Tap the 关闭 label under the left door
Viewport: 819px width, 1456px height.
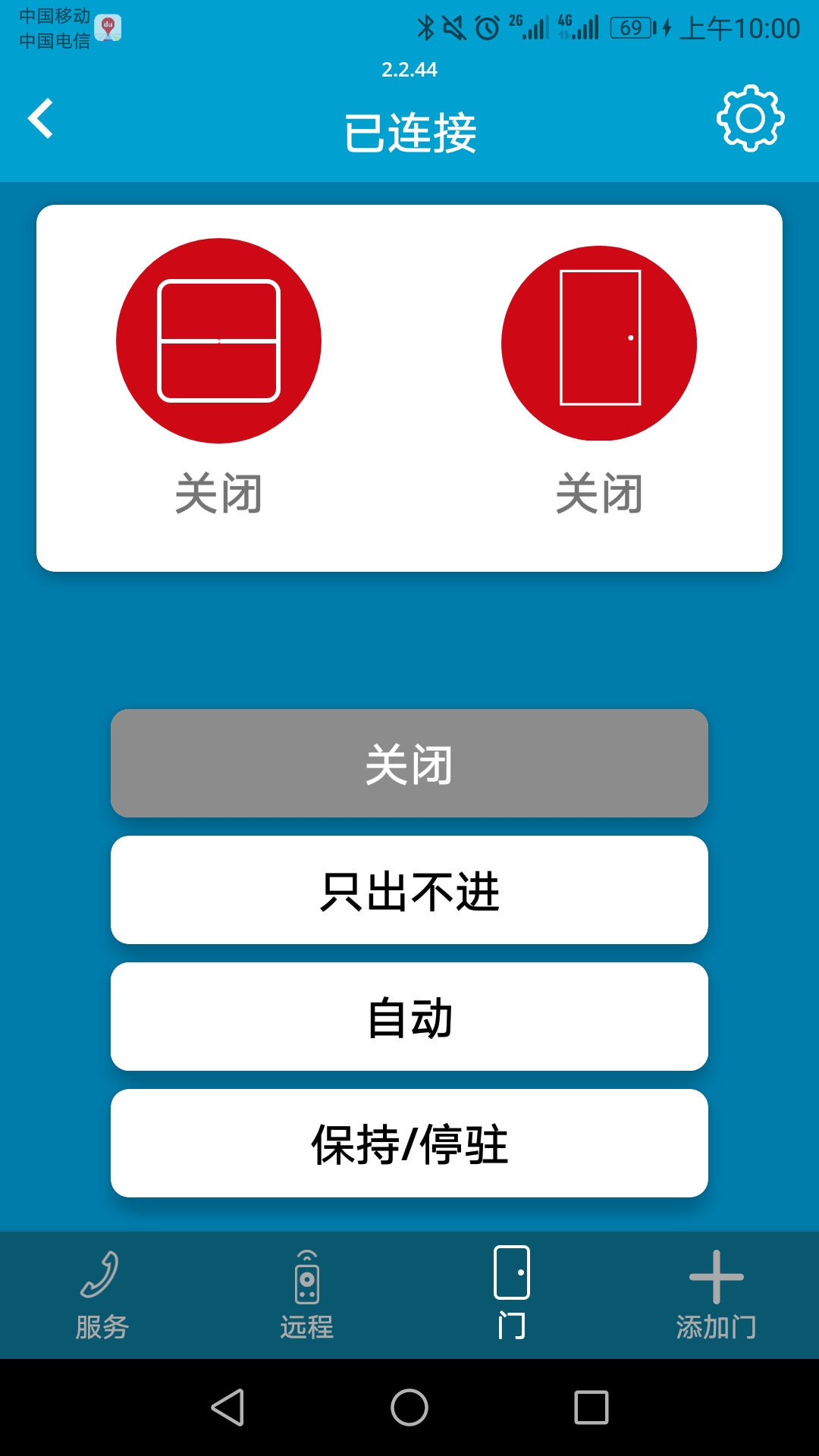[x=219, y=494]
